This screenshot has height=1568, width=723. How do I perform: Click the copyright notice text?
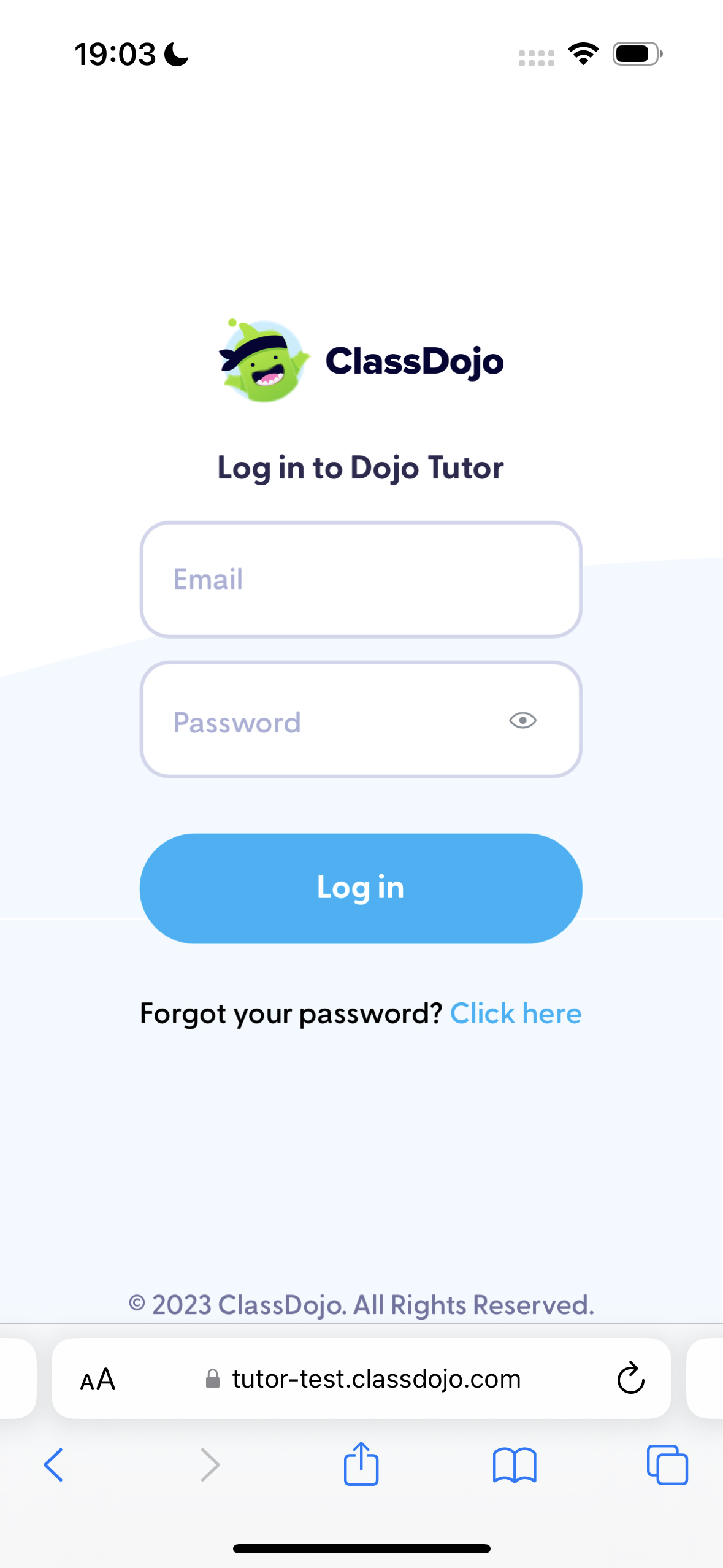point(361,1304)
